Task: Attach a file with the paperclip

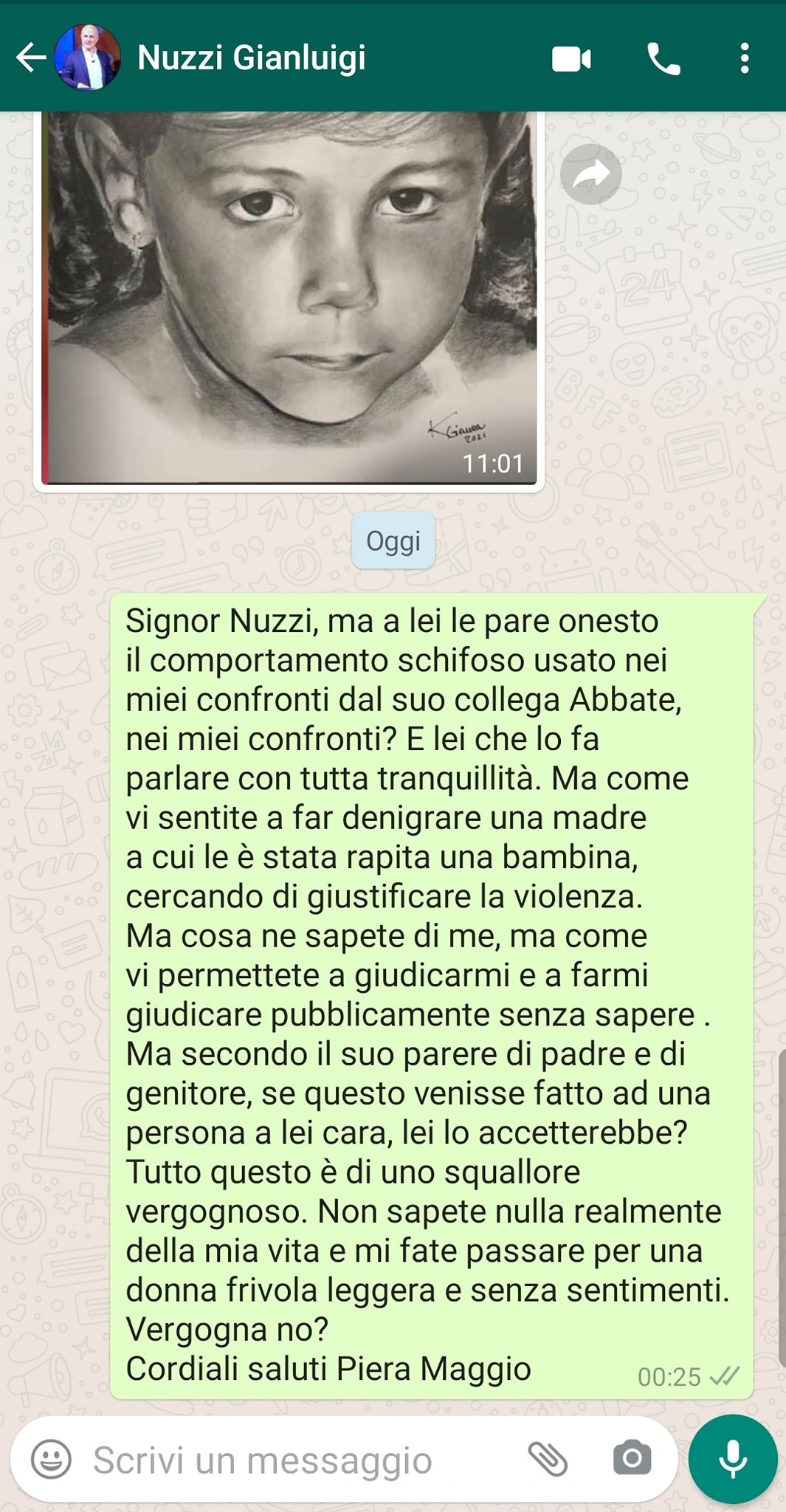Action: [548, 1459]
